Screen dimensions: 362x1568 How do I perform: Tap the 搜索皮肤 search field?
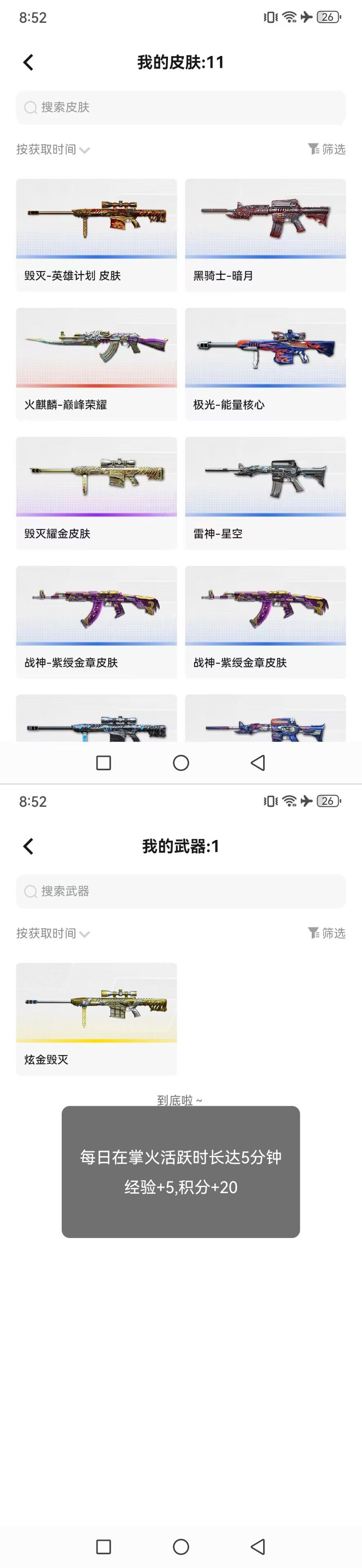(x=181, y=108)
